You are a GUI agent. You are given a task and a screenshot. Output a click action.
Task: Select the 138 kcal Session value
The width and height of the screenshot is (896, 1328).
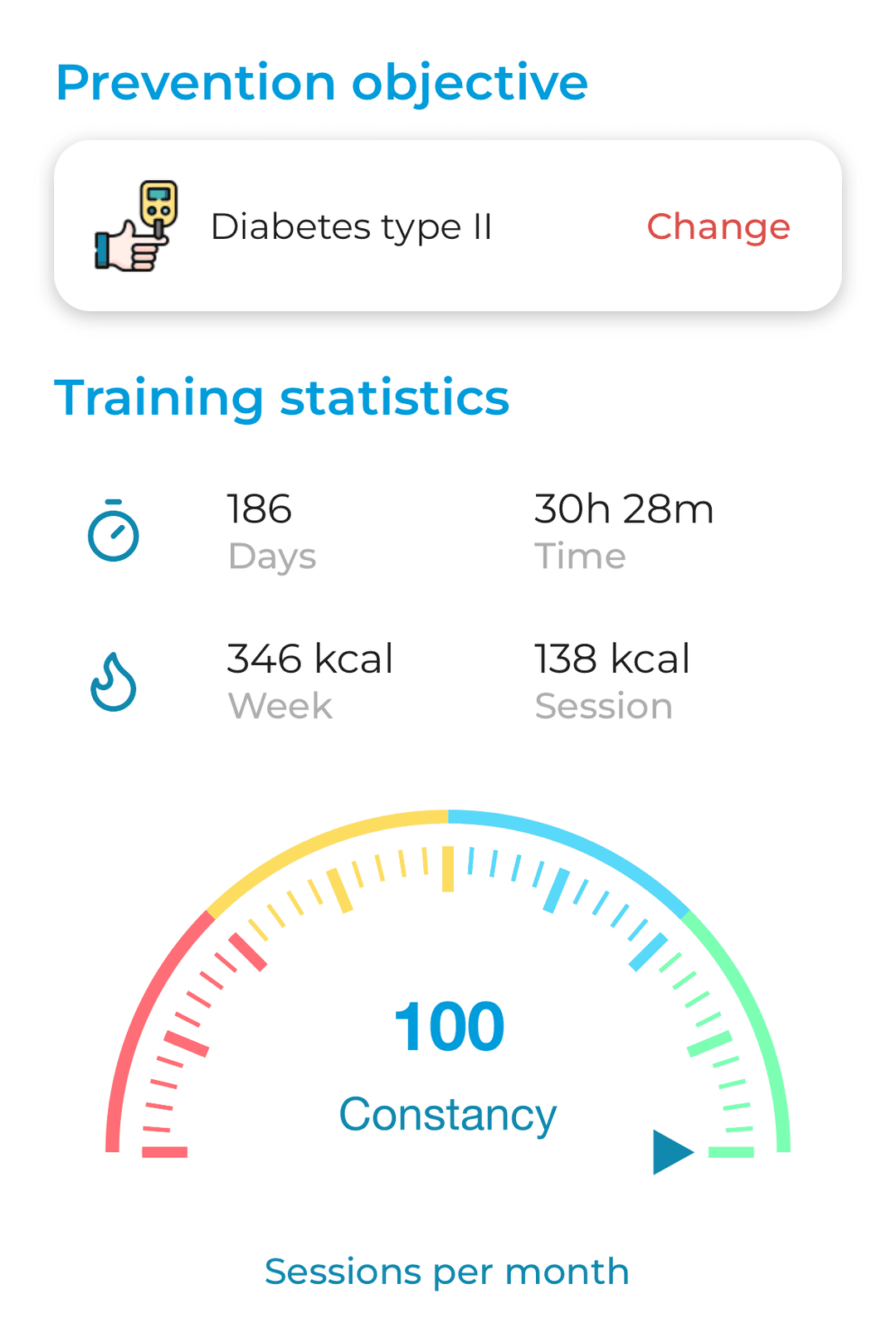(x=611, y=659)
